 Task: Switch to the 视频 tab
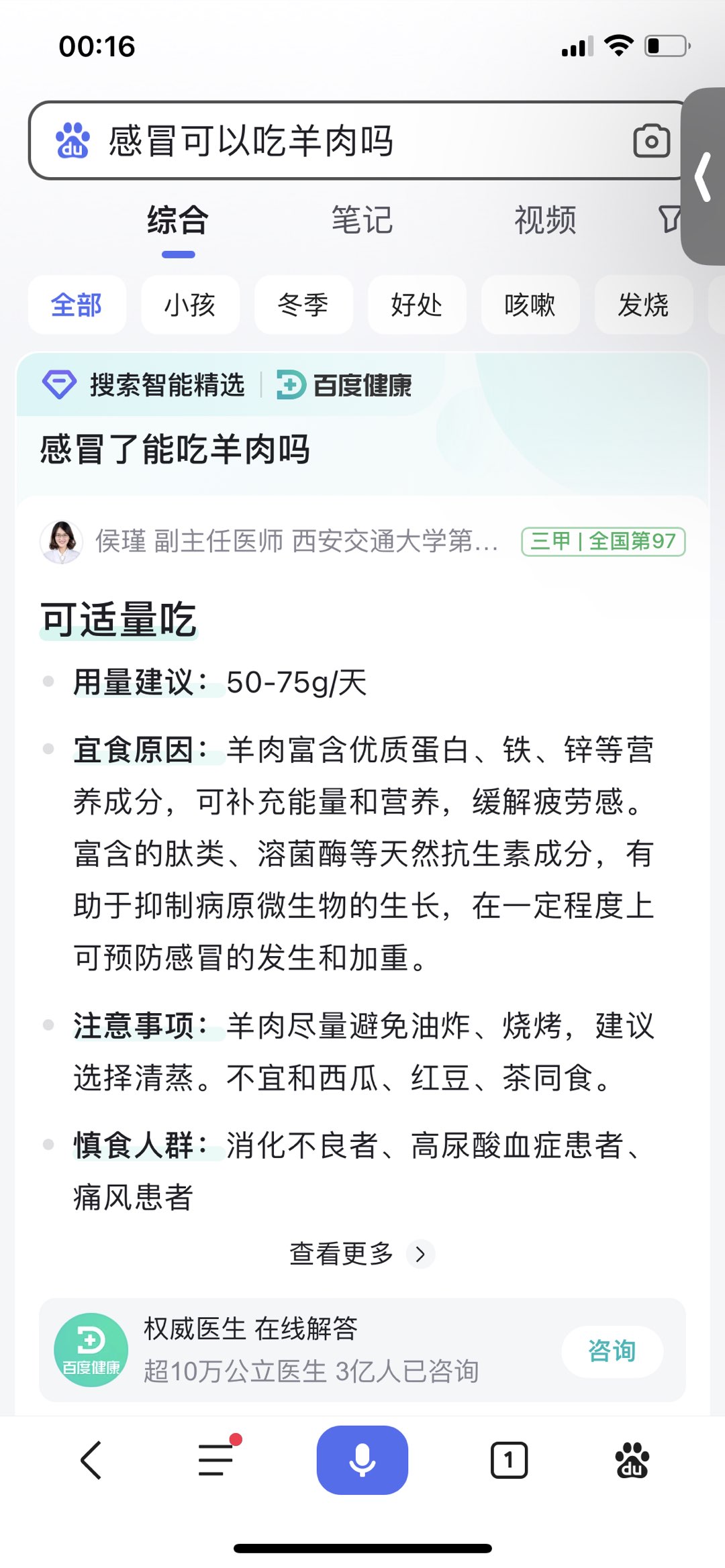click(x=545, y=220)
